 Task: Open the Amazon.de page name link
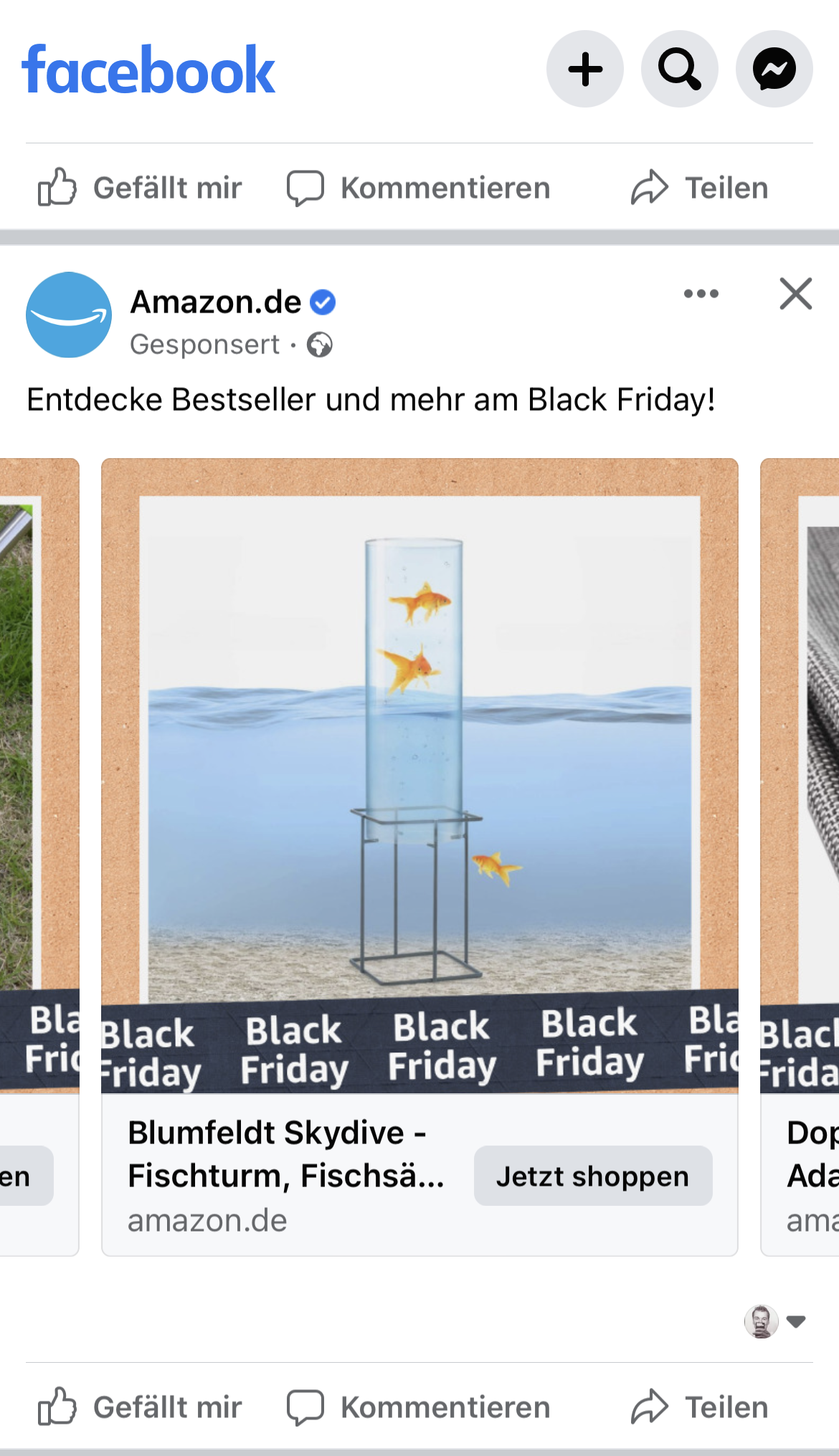(x=216, y=302)
